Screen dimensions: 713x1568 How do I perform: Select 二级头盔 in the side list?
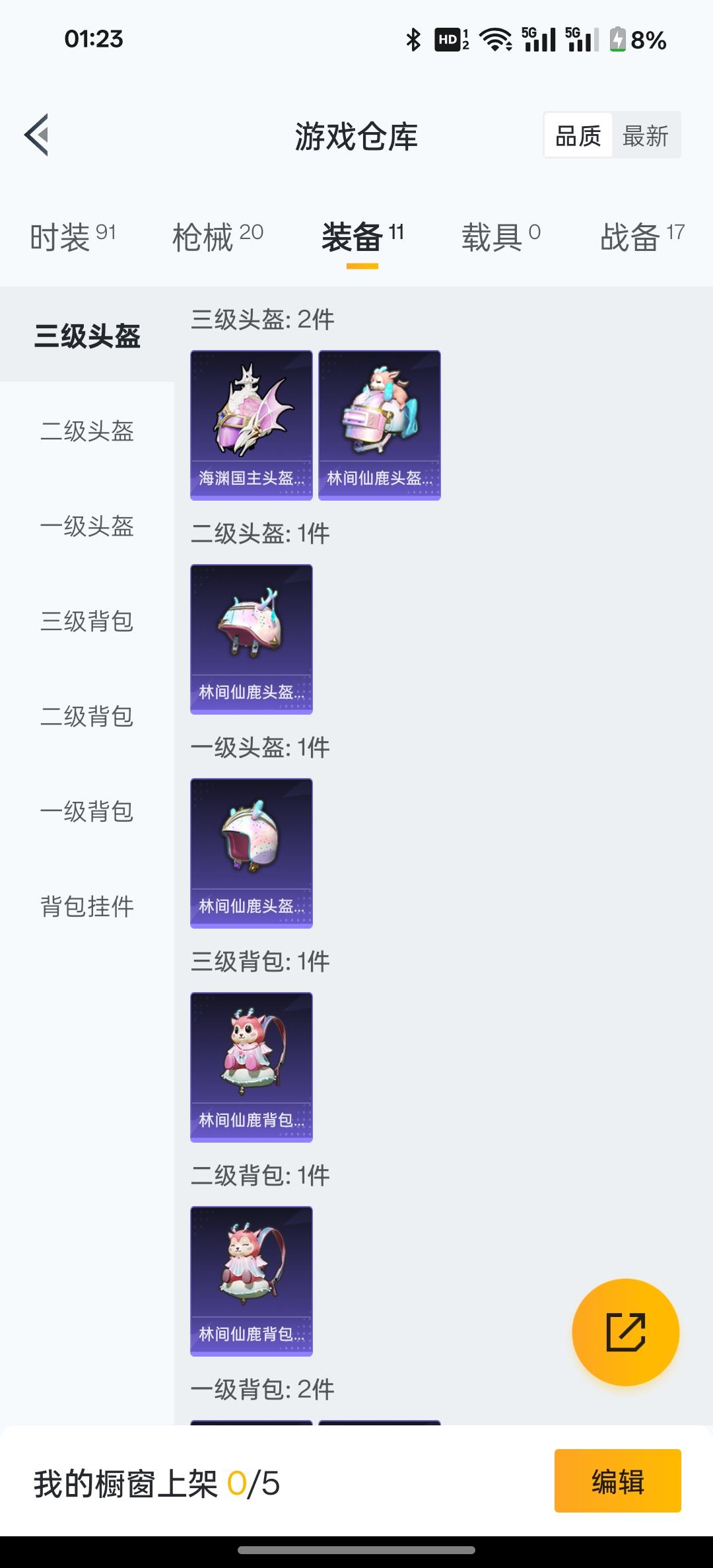tap(87, 431)
